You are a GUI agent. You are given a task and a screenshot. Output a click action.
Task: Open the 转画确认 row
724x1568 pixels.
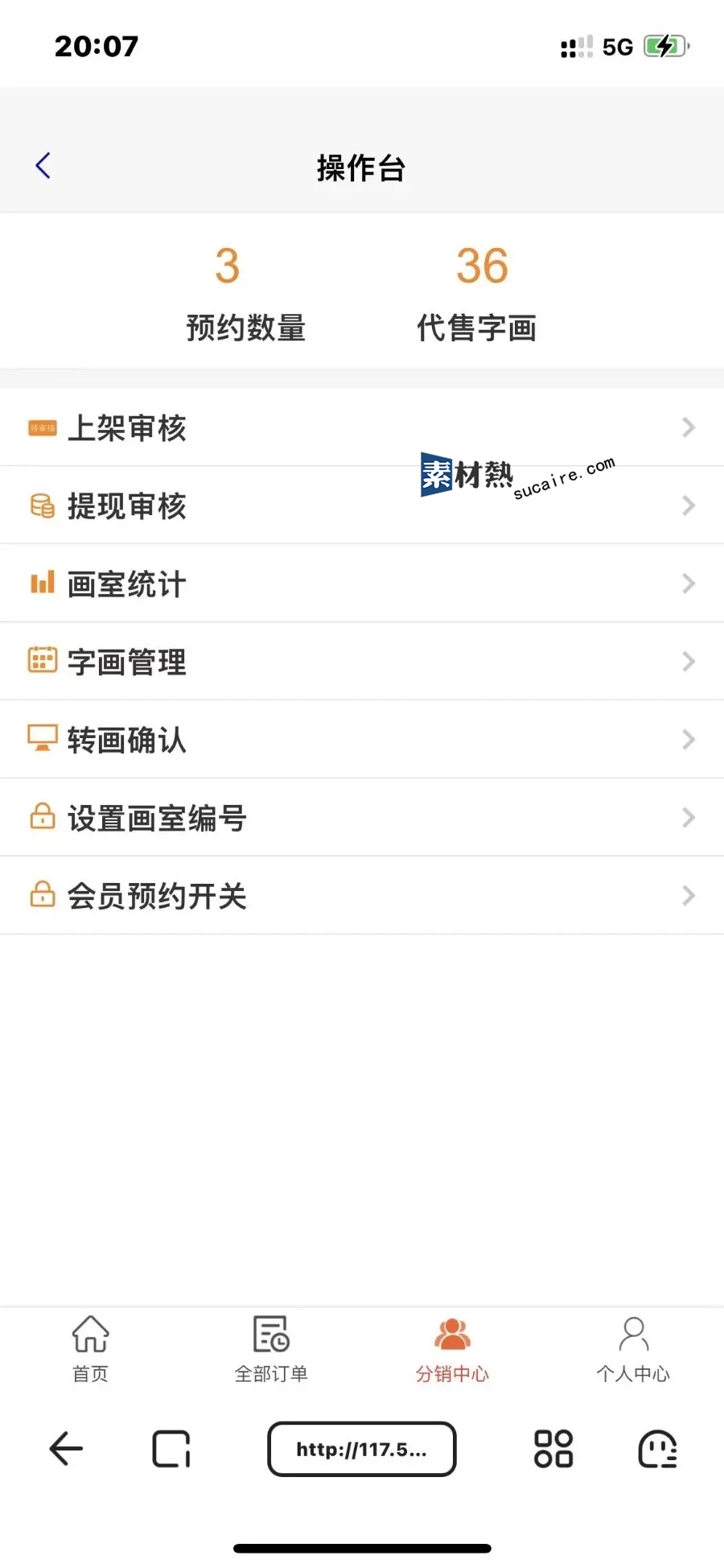tap(362, 740)
